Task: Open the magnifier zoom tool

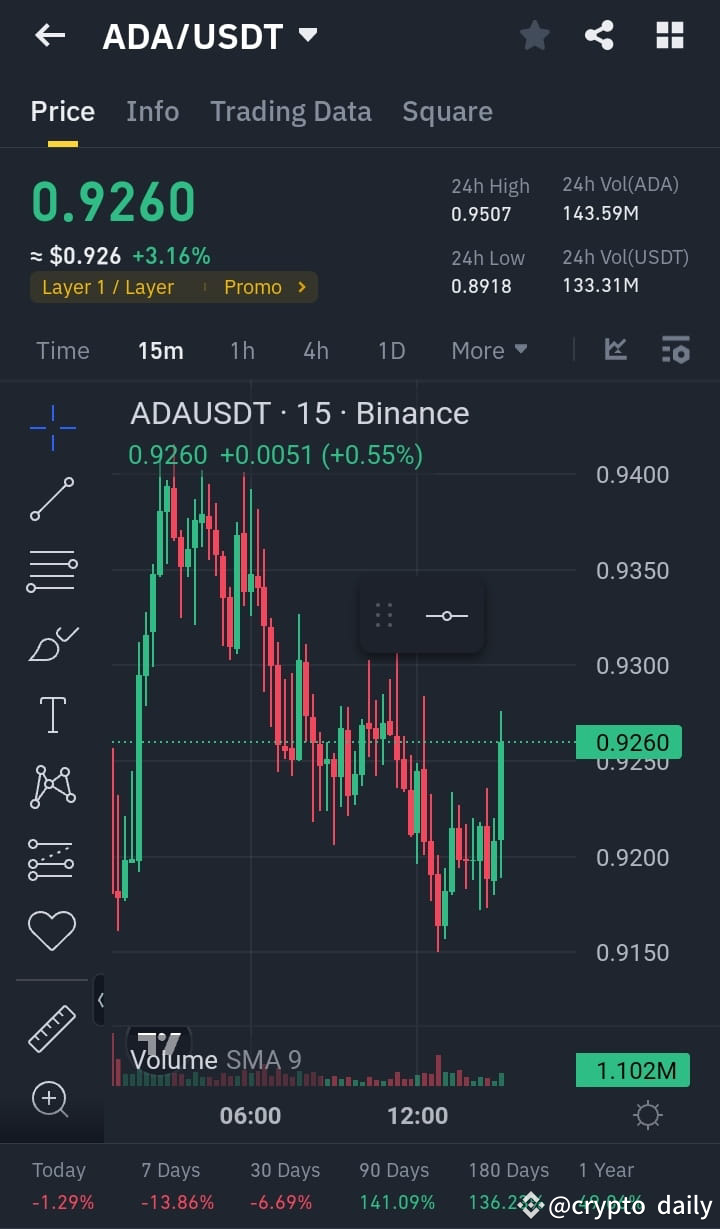Action: point(51,1100)
